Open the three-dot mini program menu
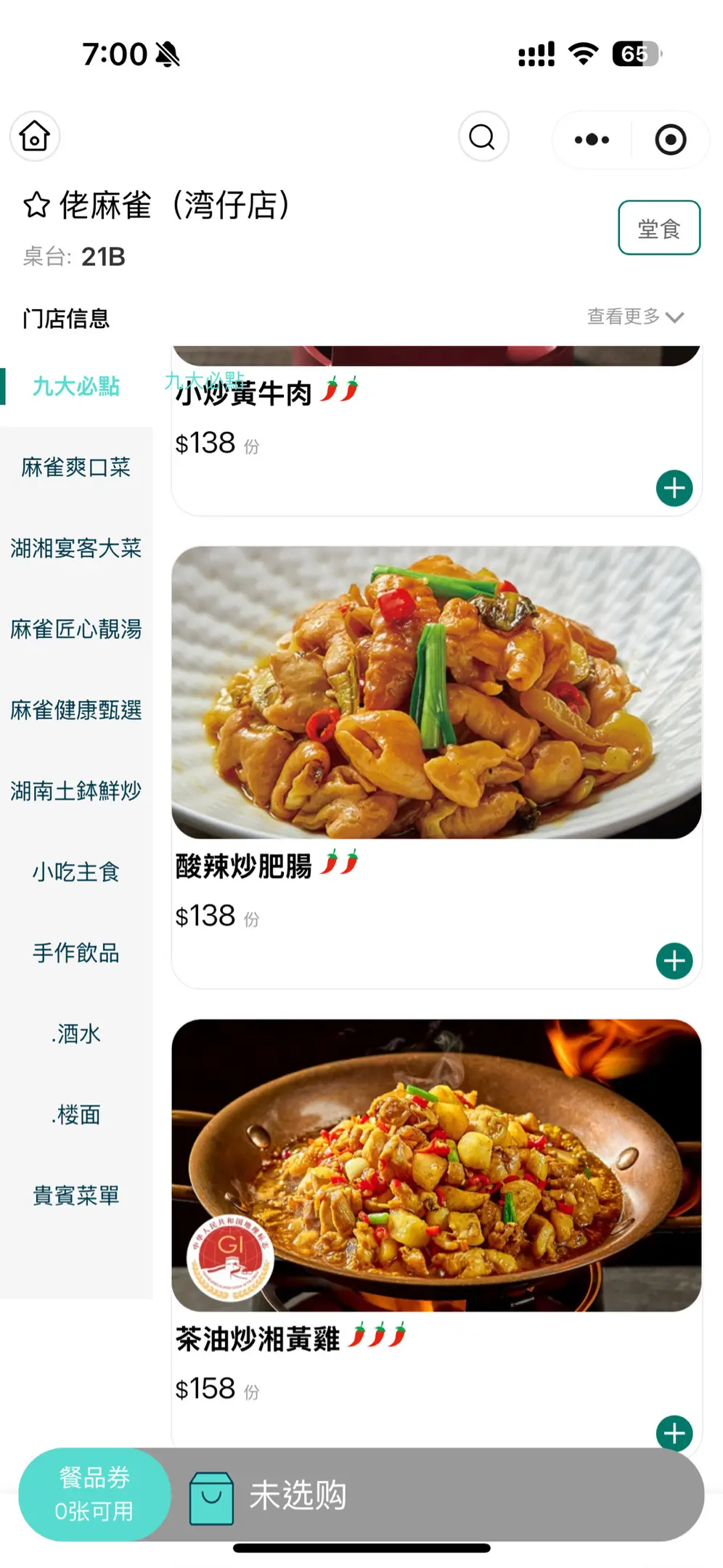 pos(592,139)
